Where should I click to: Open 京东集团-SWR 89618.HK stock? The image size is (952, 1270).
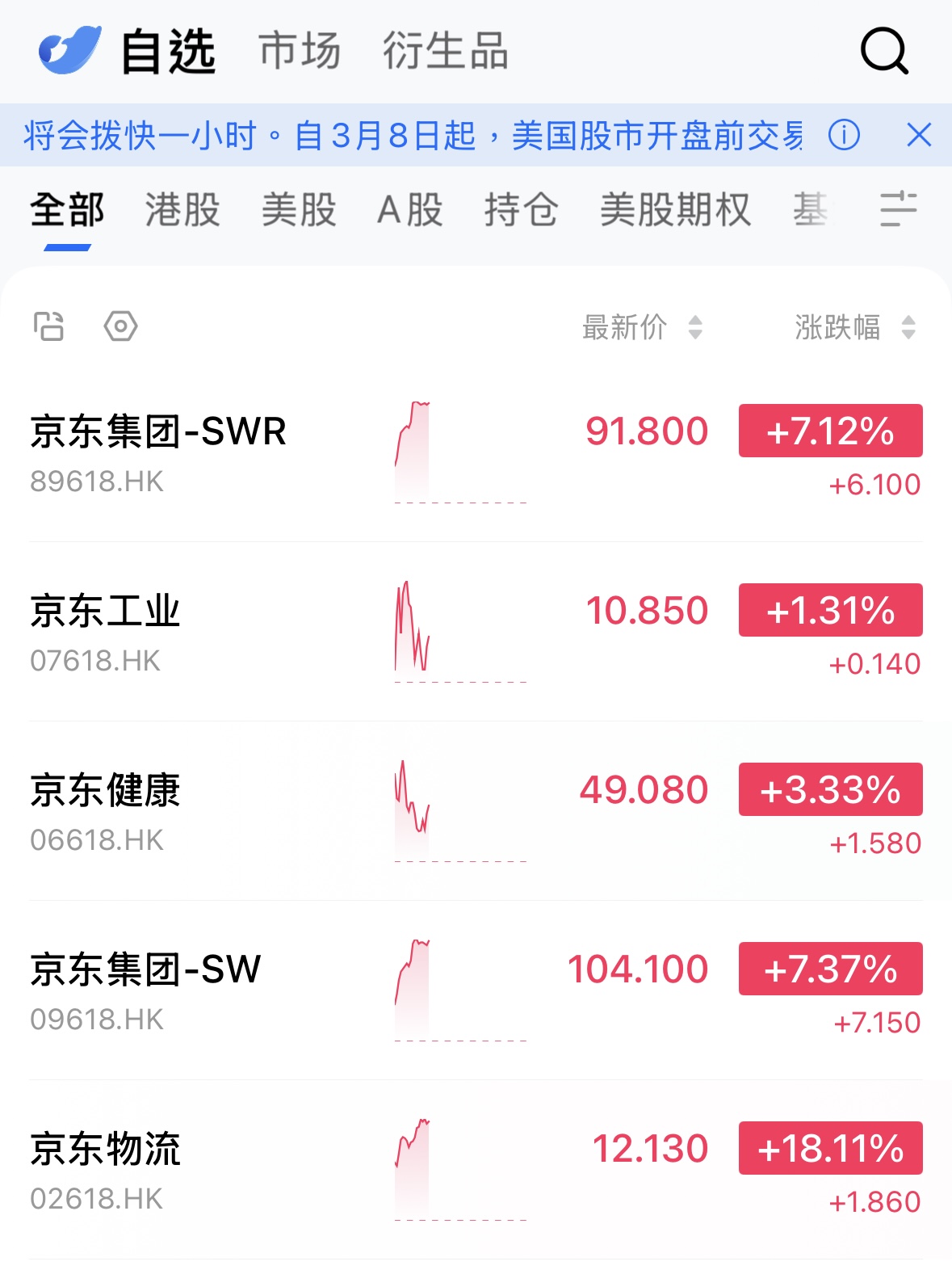(158, 452)
